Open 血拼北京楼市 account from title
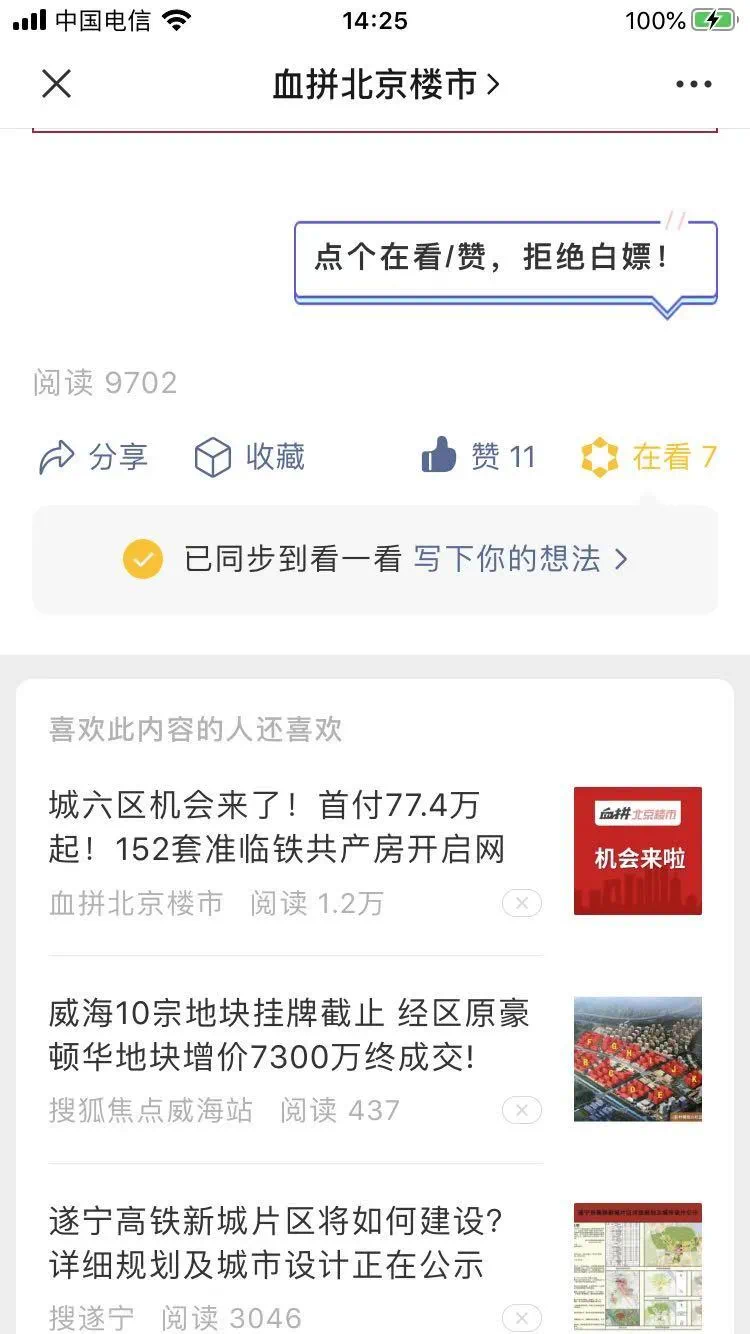 [x=385, y=85]
